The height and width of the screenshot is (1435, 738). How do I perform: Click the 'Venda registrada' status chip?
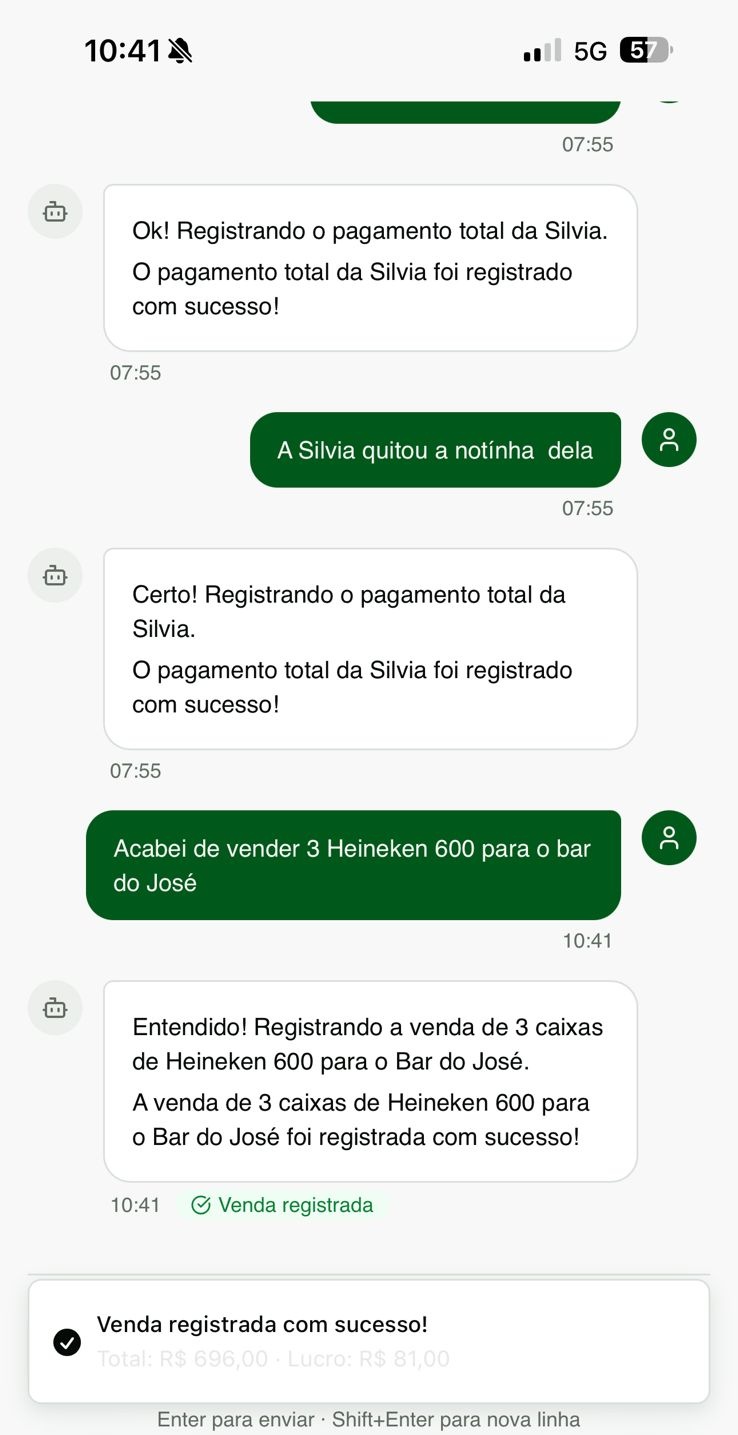pyautogui.click(x=284, y=1205)
